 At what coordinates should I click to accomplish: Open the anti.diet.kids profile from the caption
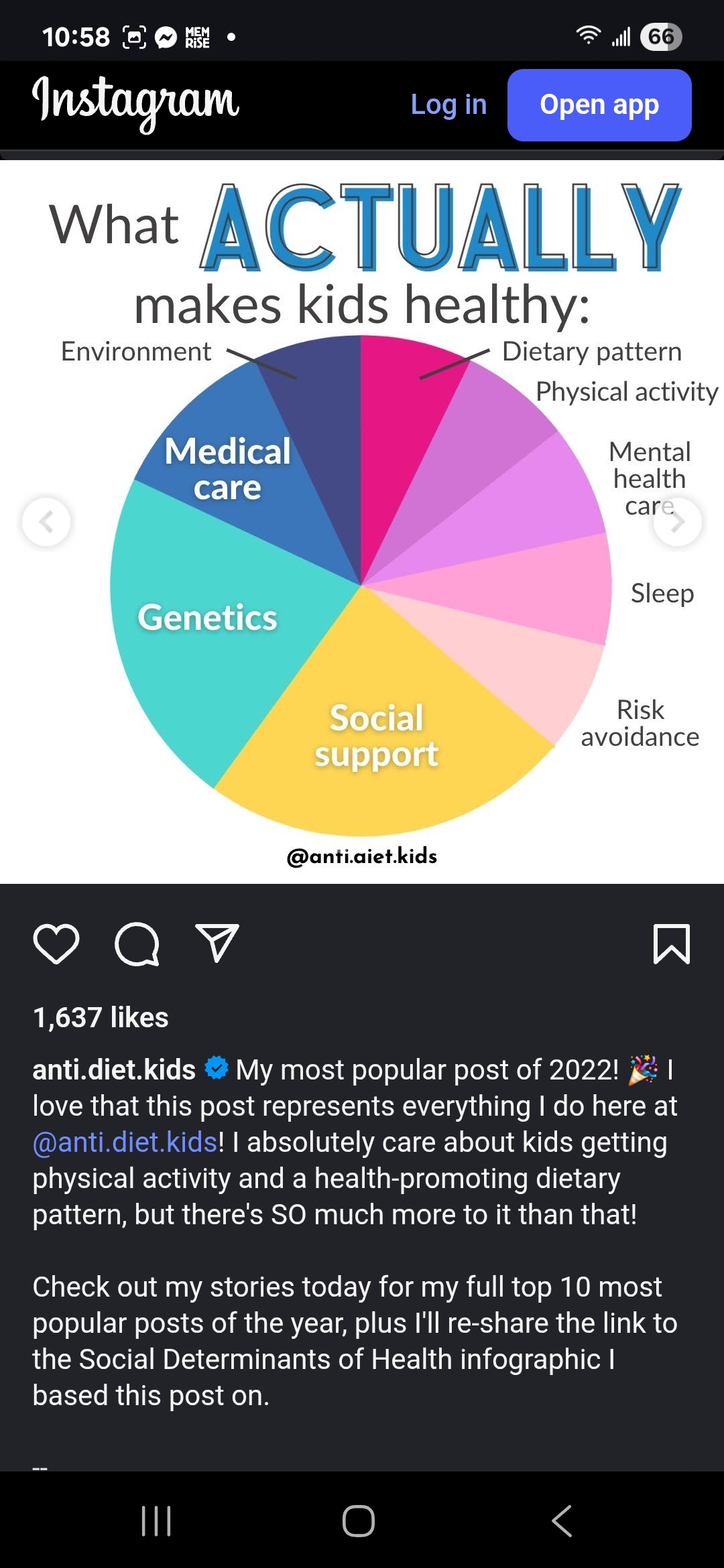click(x=114, y=1069)
